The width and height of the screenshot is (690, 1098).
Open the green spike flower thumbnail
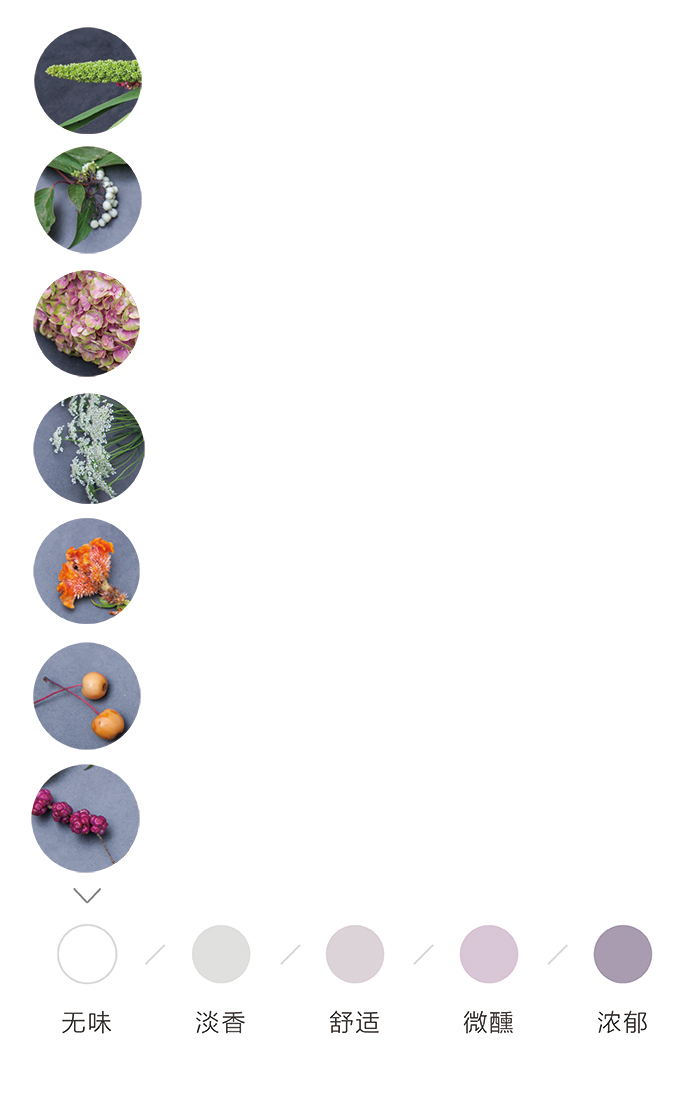pos(87,80)
